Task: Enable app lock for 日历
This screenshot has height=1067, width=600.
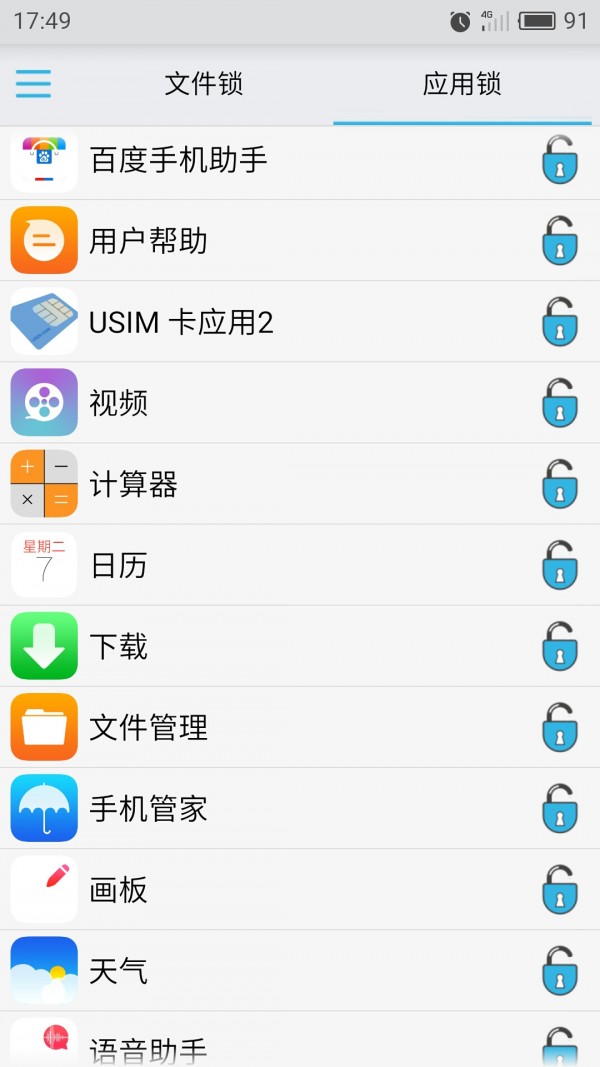Action: pyautogui.click(x=560, y=565)
